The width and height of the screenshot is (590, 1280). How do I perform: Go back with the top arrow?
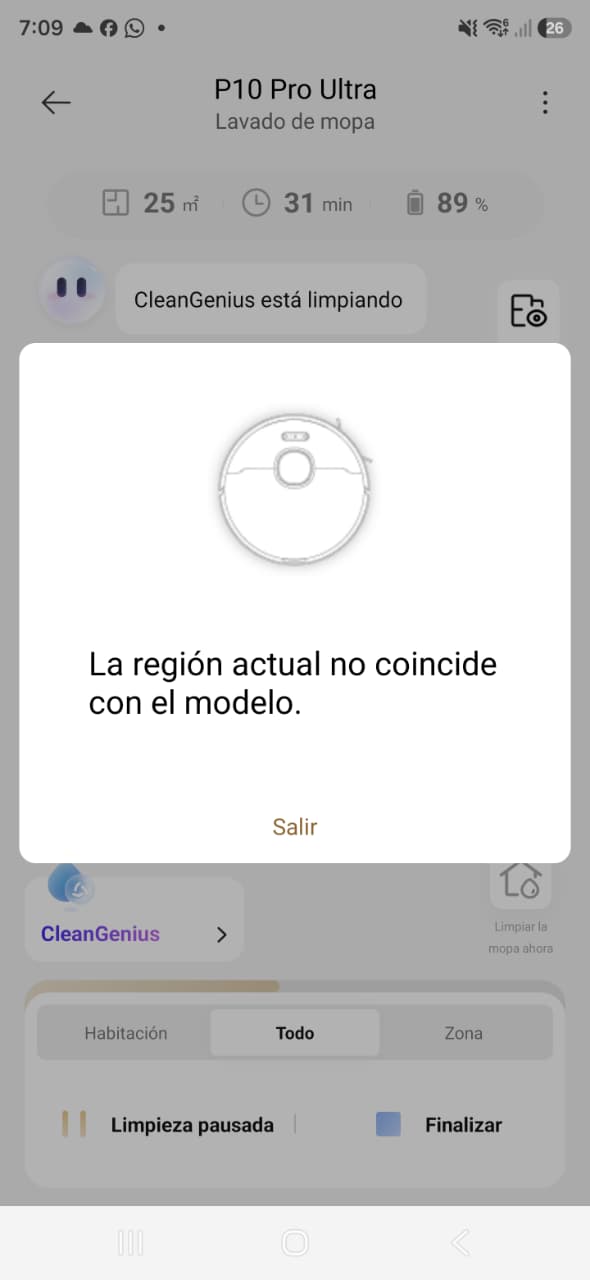[56, 102]
